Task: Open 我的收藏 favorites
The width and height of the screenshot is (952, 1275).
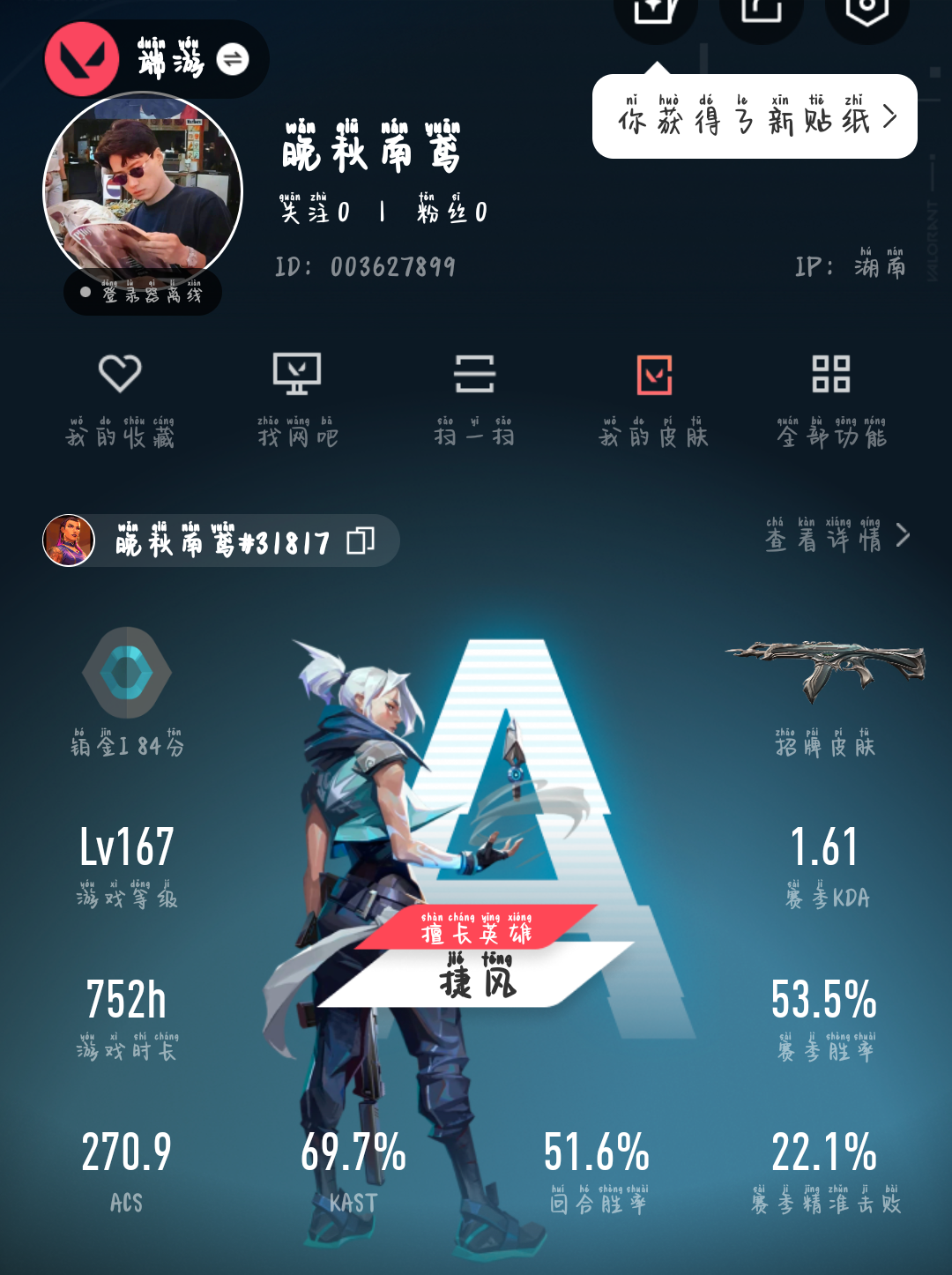Action: click(x=120, y=397)
